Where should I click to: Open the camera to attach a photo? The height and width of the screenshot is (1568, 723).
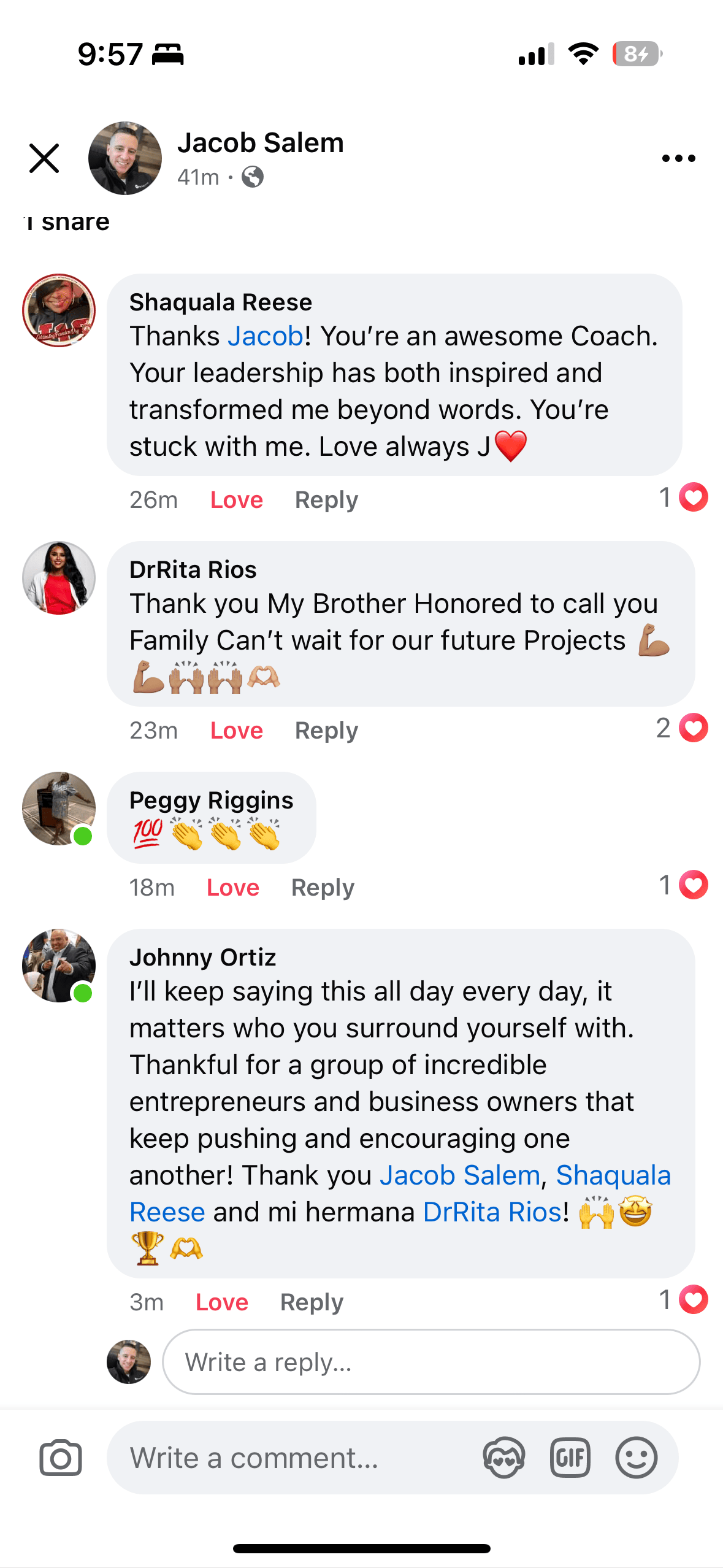click(60, 1458)
